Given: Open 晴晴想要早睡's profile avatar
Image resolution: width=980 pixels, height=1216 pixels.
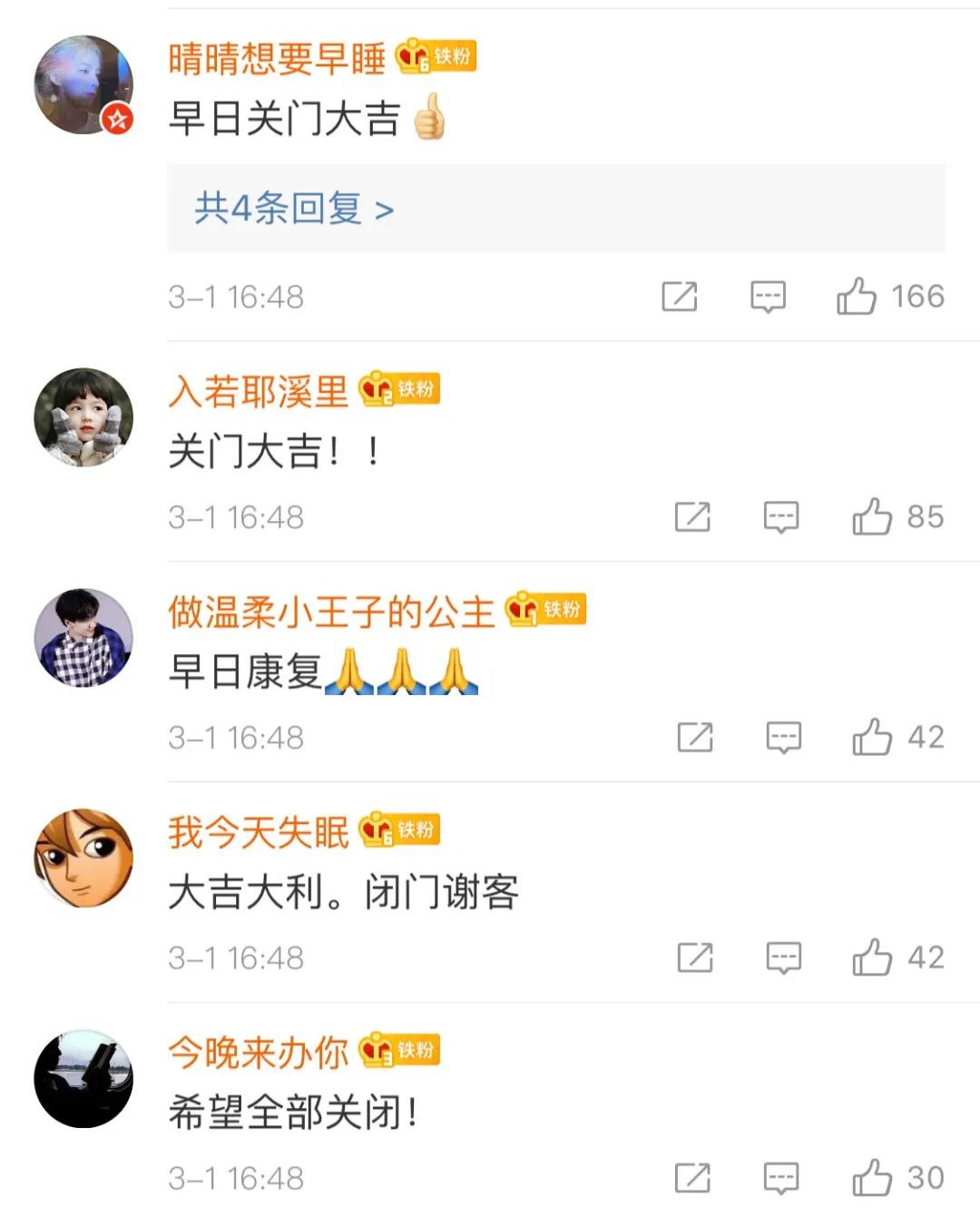Looking at the screenshot, I should (83, 85).
